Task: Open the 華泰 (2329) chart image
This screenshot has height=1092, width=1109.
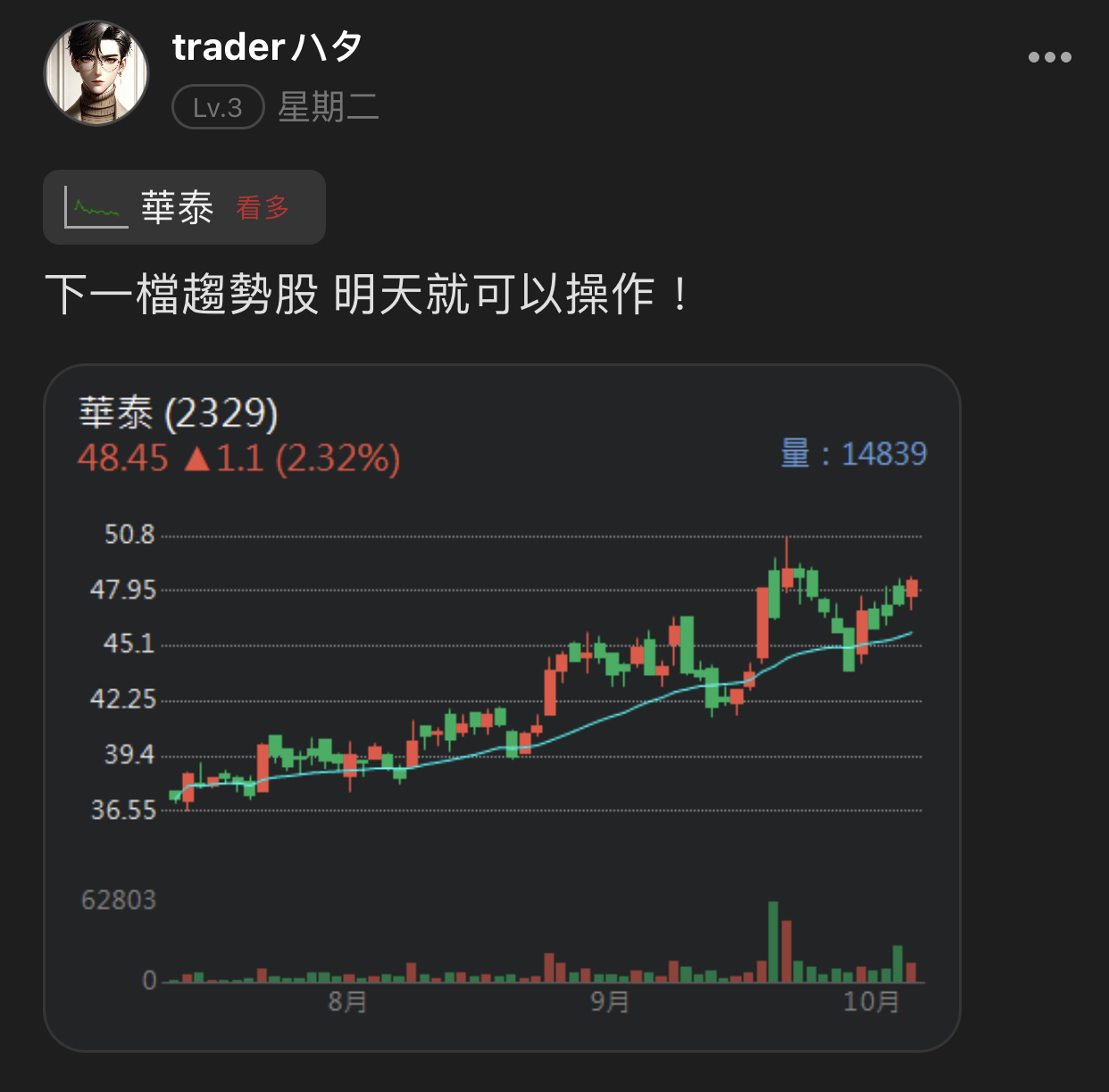Action: 502,707
